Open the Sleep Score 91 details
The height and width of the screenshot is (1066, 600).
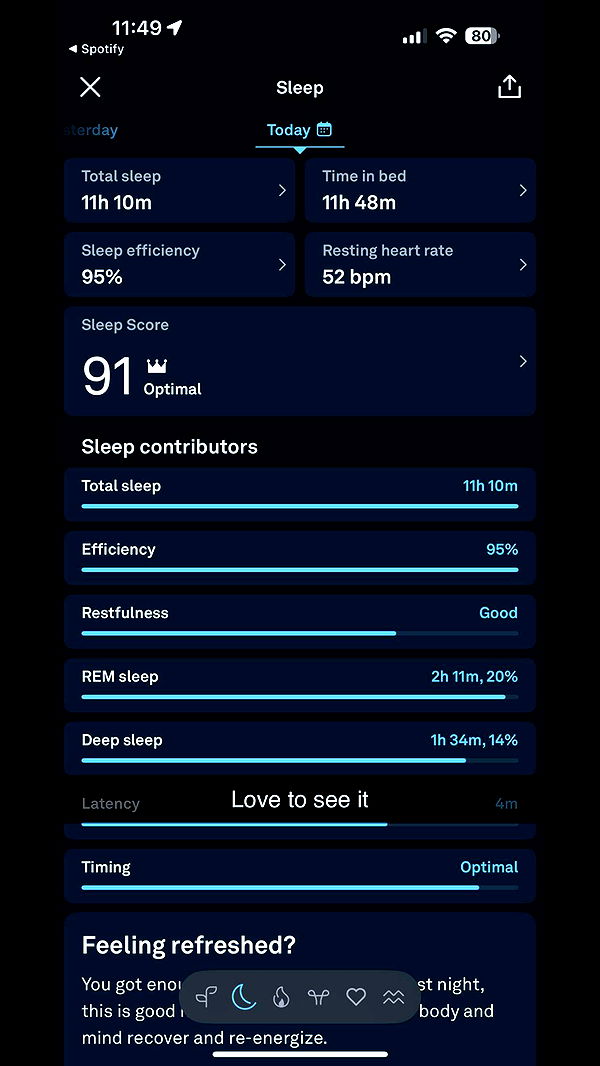(300, 361)
